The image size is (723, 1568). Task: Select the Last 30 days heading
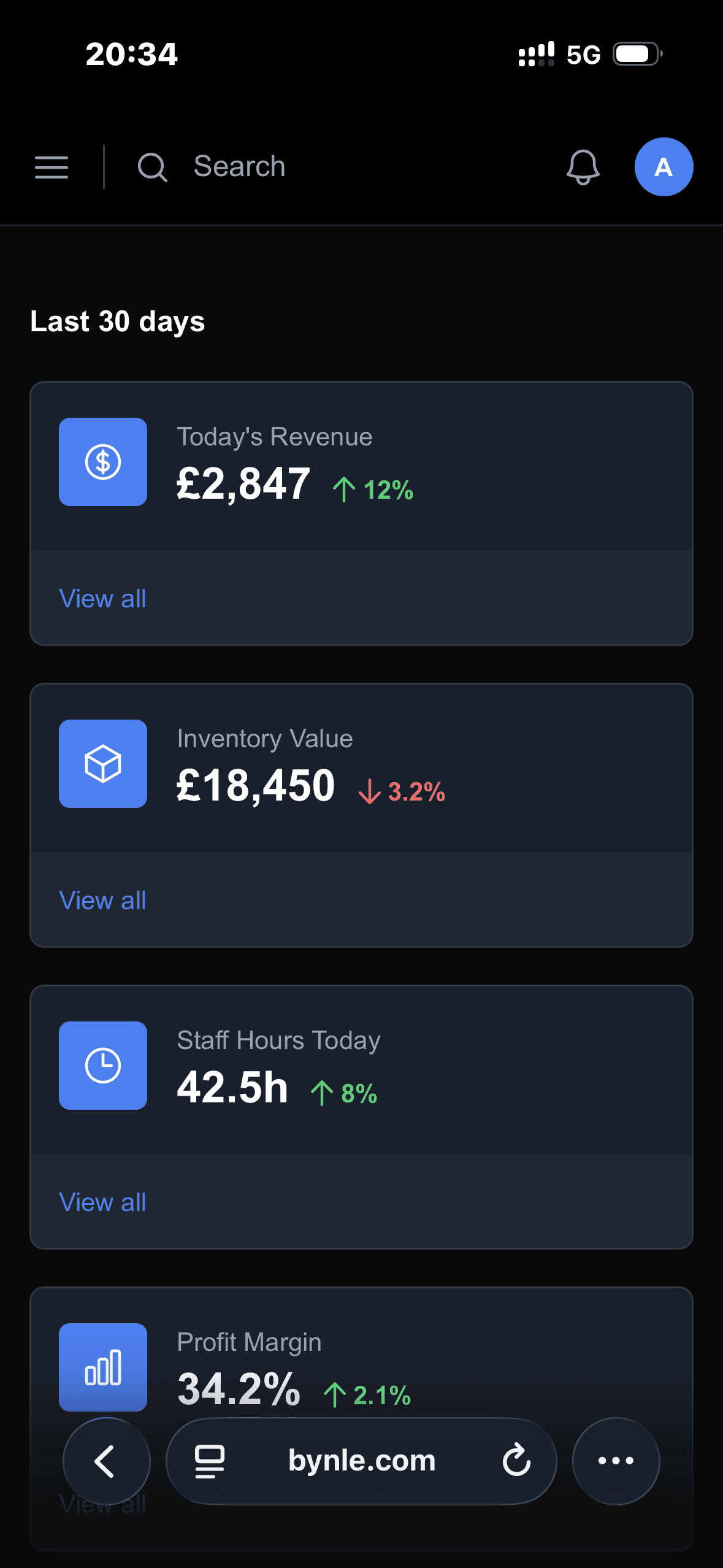[x=117, y=321]
